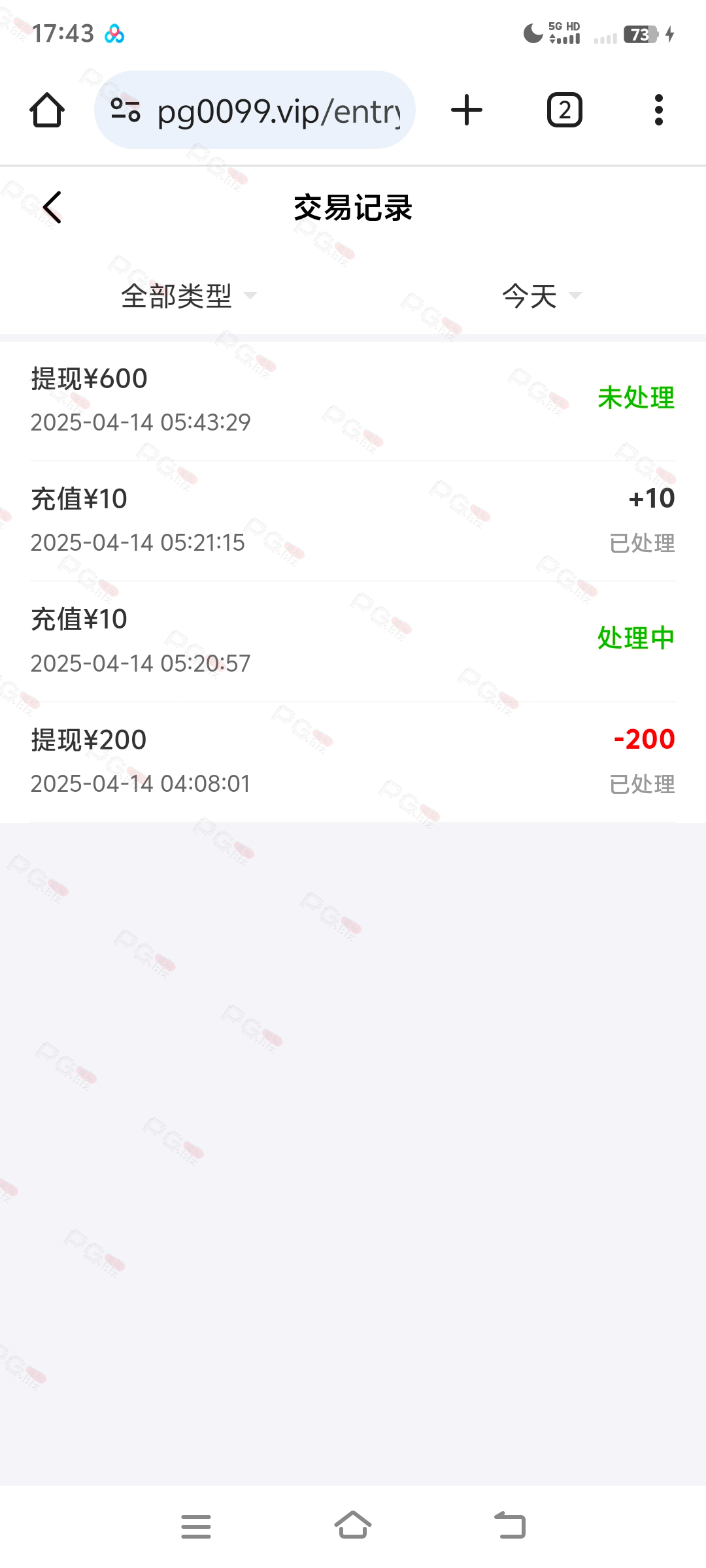
Task: Open a new browser tab
Action: click(467, 110)
